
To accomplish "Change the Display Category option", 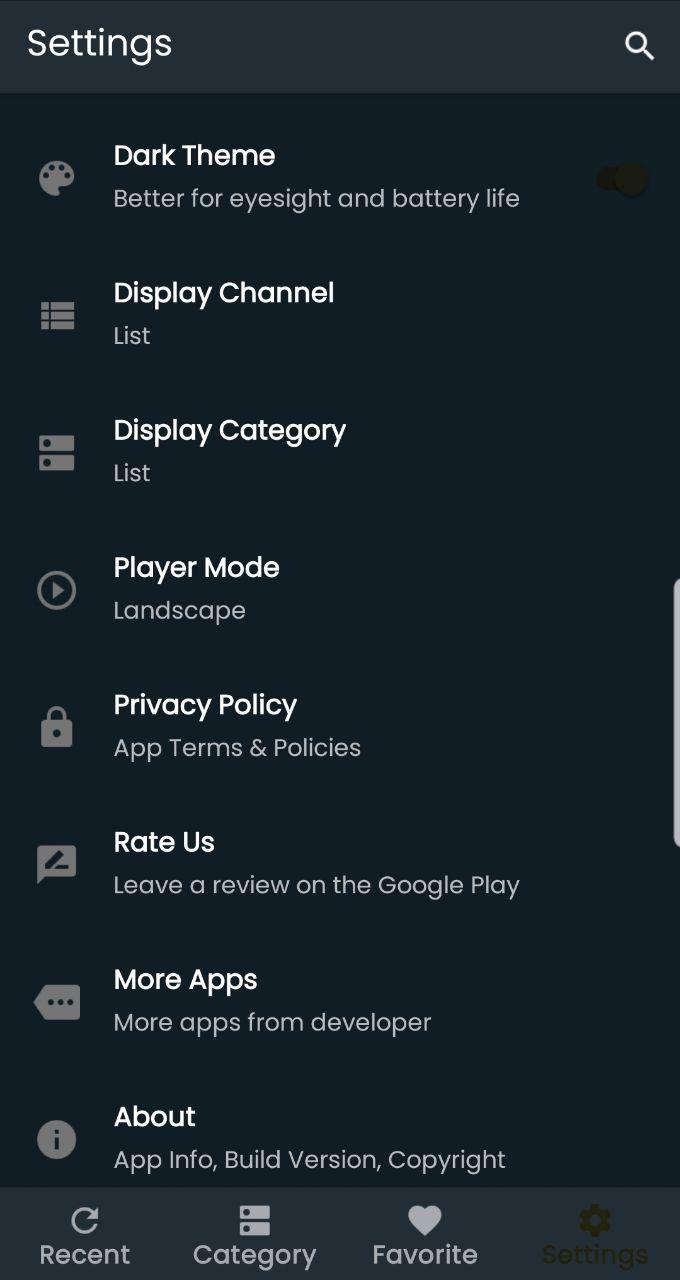I will [x=340, y=452].
